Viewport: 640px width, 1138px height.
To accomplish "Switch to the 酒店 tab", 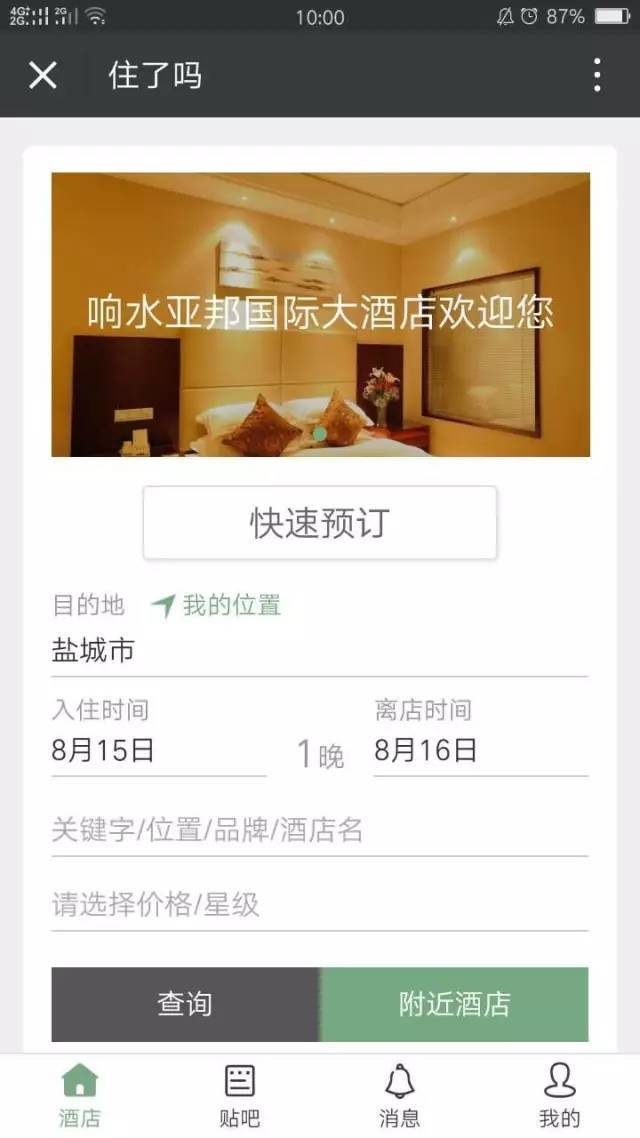I will click(x=80, y=1096).
